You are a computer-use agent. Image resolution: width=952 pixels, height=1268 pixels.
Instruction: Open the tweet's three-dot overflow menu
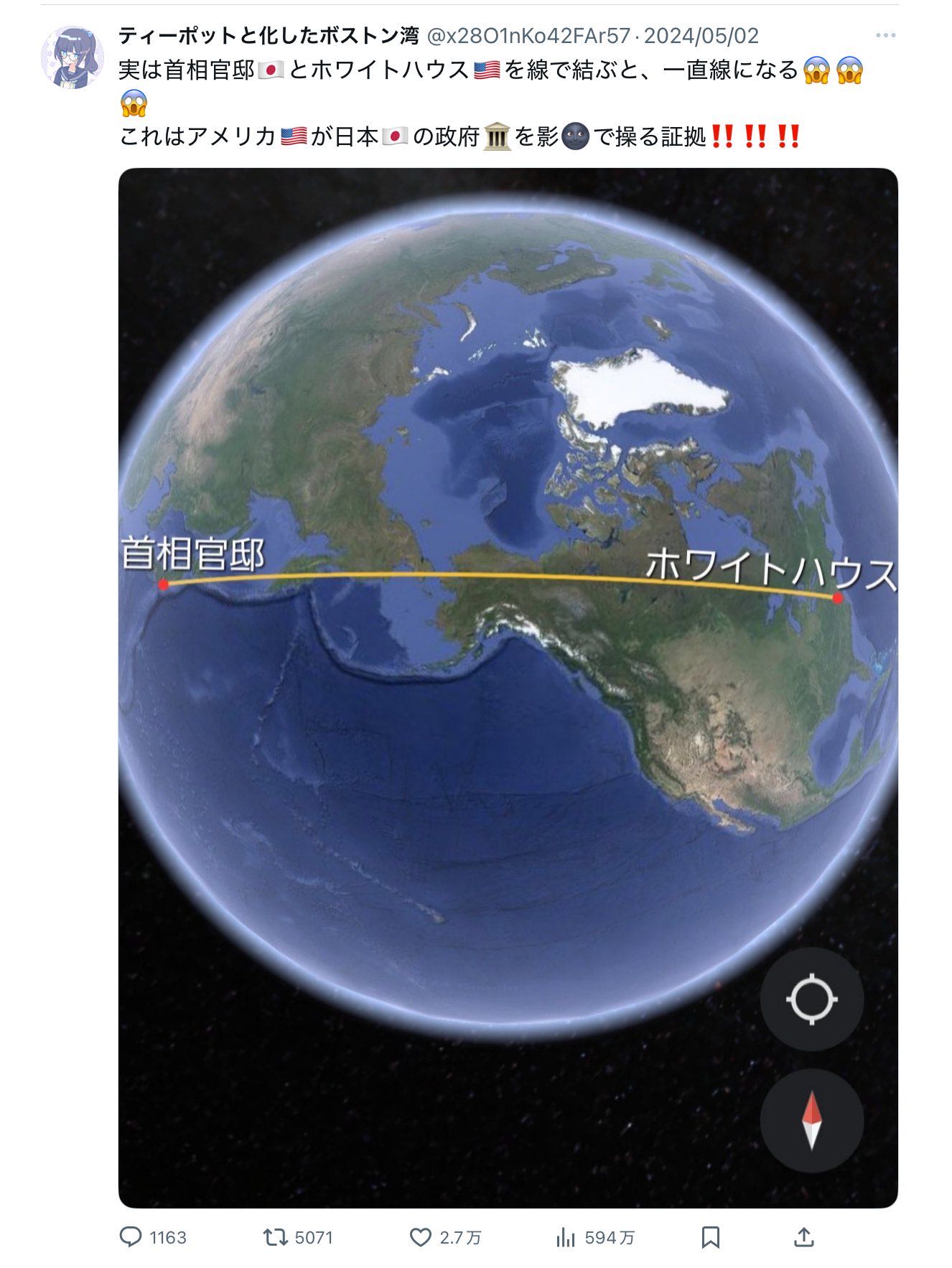click(x=885, y=35)
